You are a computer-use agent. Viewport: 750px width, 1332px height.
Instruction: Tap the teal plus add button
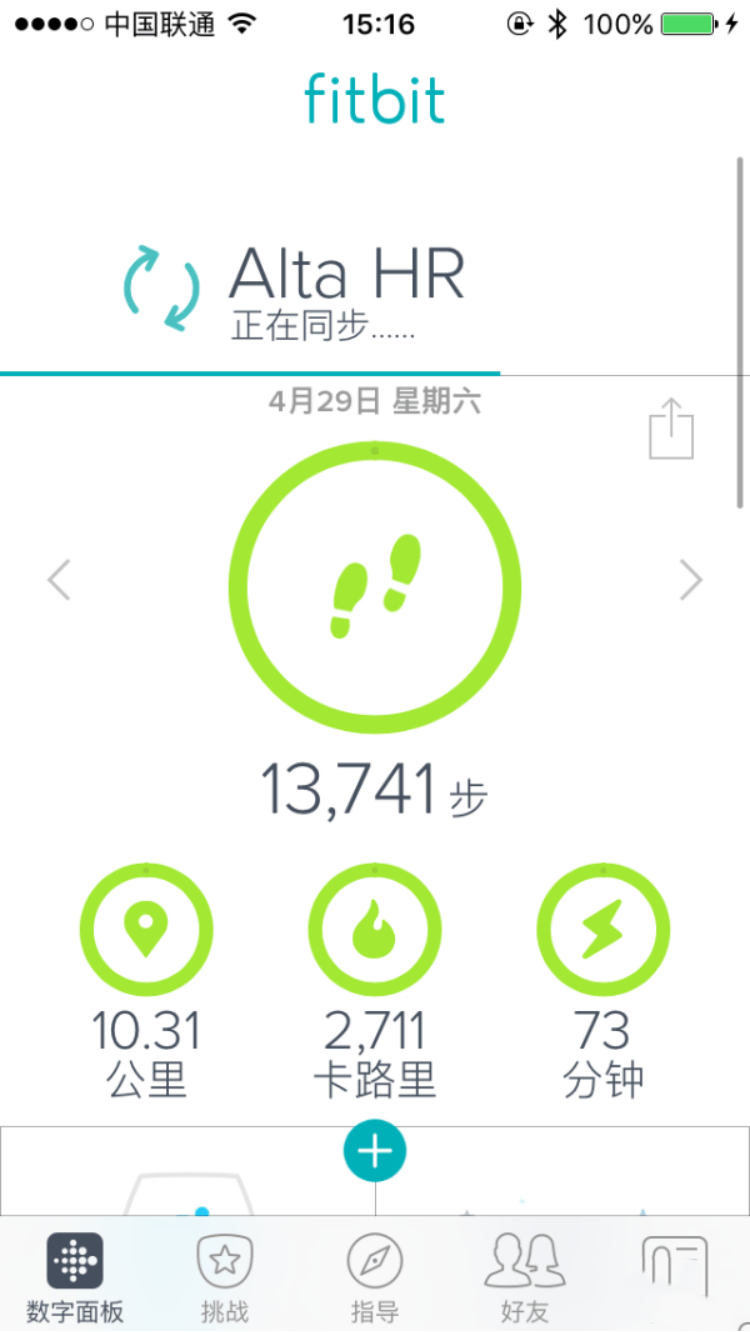375,1151
